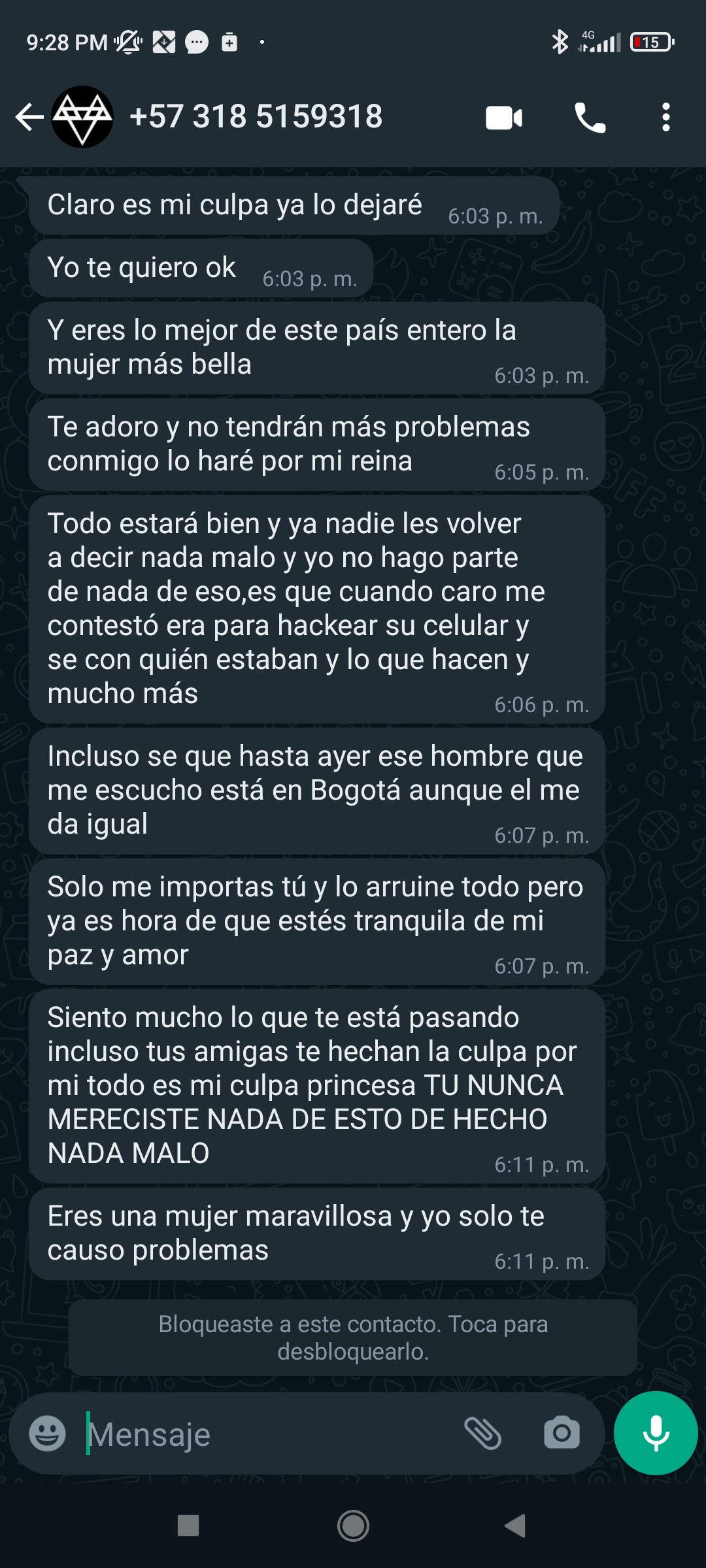706x1568 pixels.
Task: Open the three-dot overflow menu
Action: pyautogui.click(x=665, y=118)
